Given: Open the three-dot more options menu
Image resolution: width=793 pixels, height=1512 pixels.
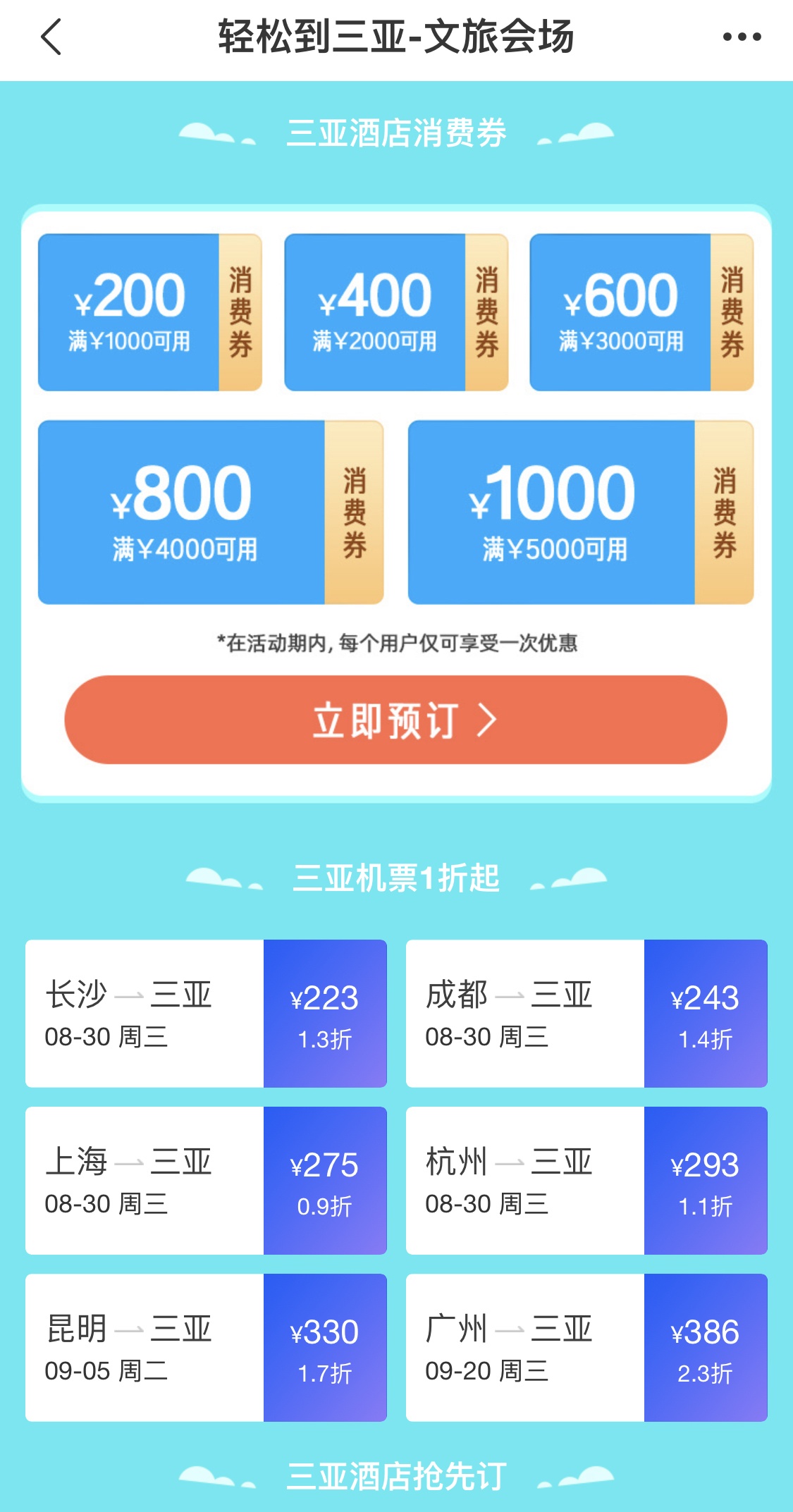Looking at the screenshot, I should point(742,37).
